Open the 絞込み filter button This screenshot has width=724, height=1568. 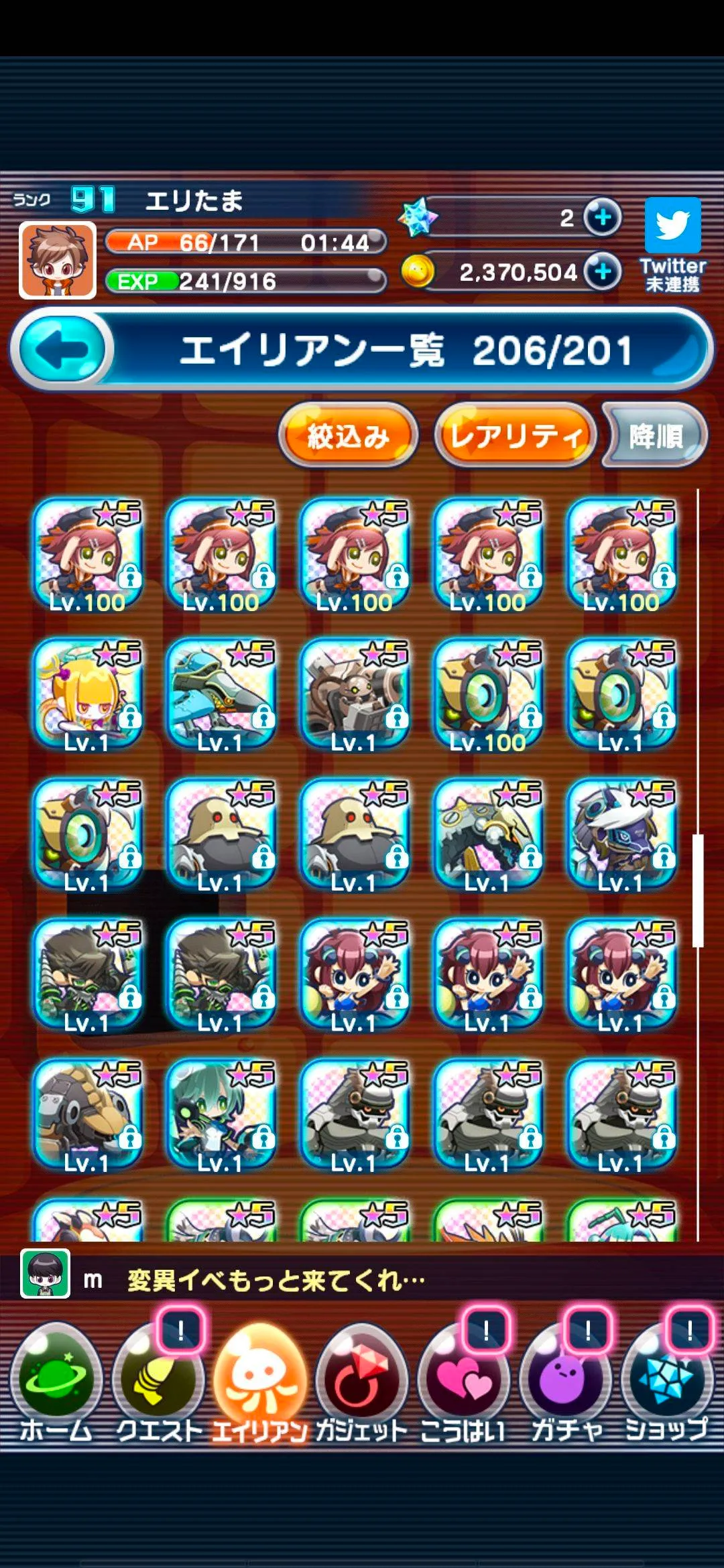348,436
